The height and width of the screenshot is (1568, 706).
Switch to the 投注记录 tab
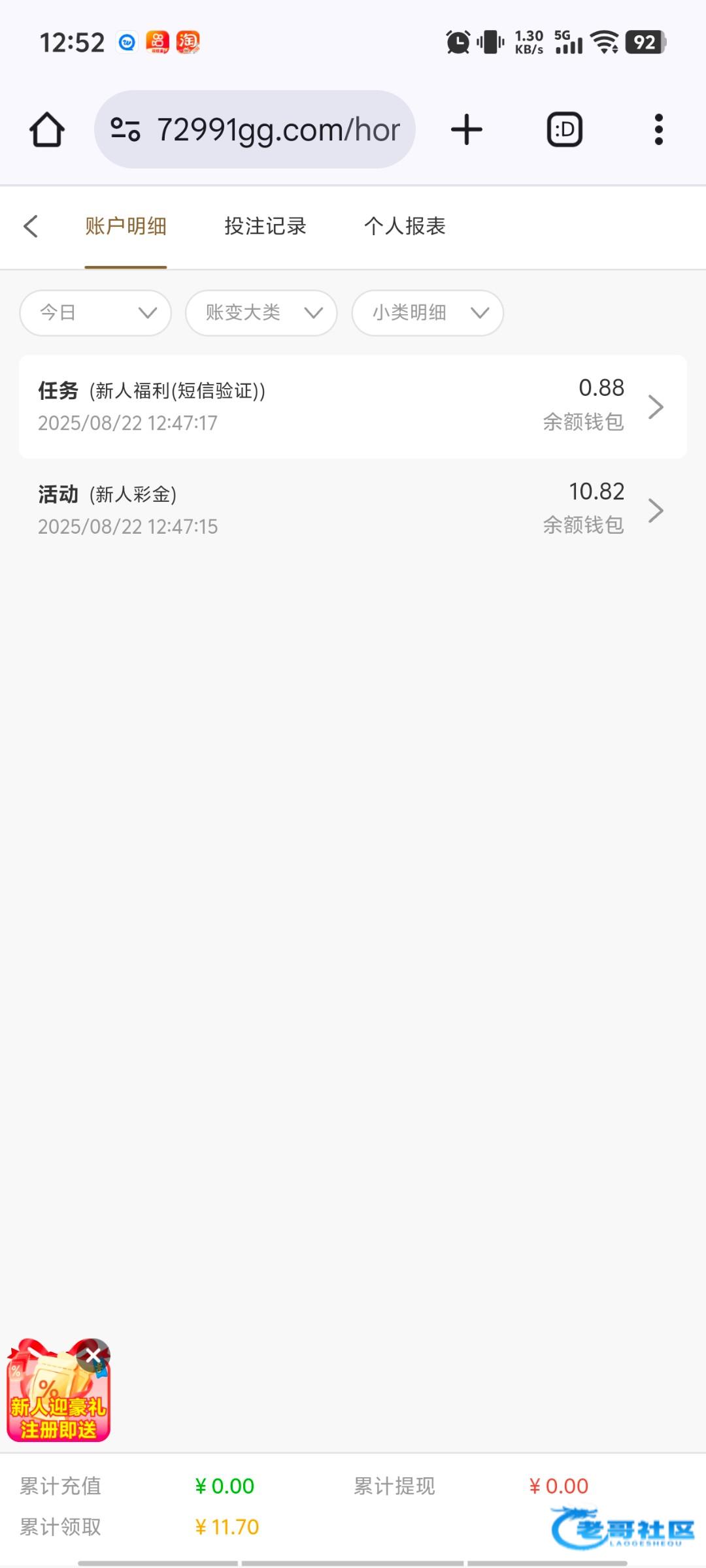(265, 227)
